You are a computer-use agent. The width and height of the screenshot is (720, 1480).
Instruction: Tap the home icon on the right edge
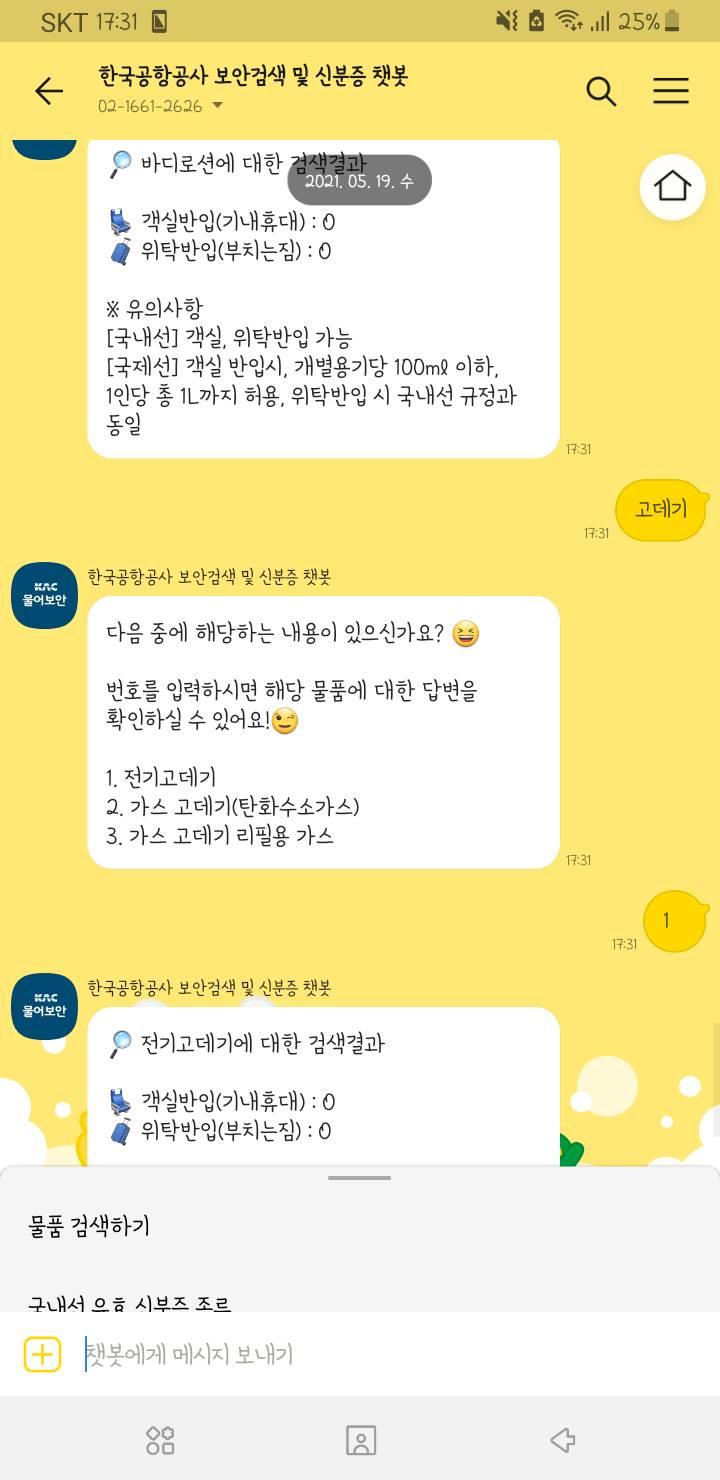click(672, 187)
